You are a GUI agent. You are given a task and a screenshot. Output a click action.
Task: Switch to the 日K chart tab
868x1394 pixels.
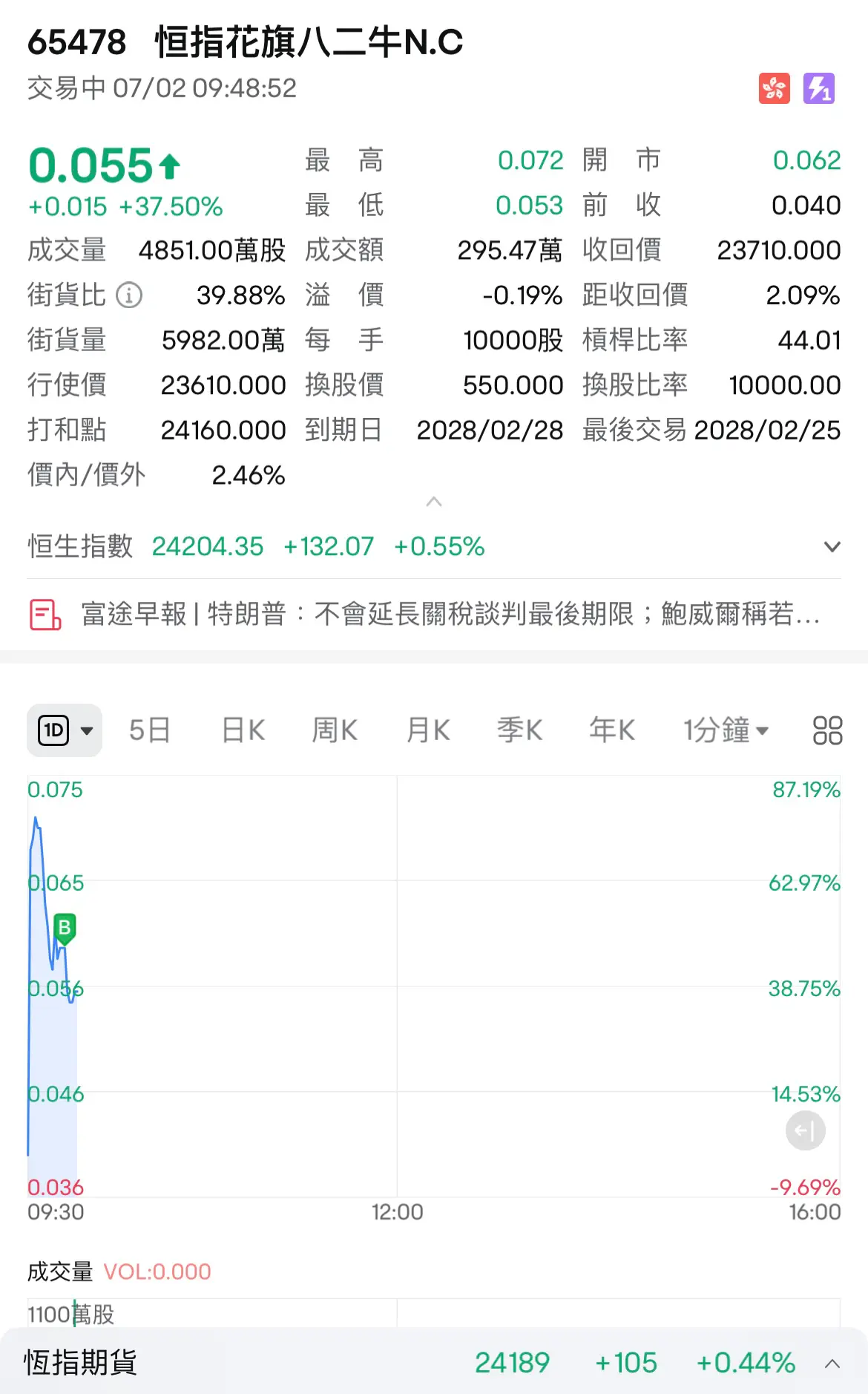[243, 730]
